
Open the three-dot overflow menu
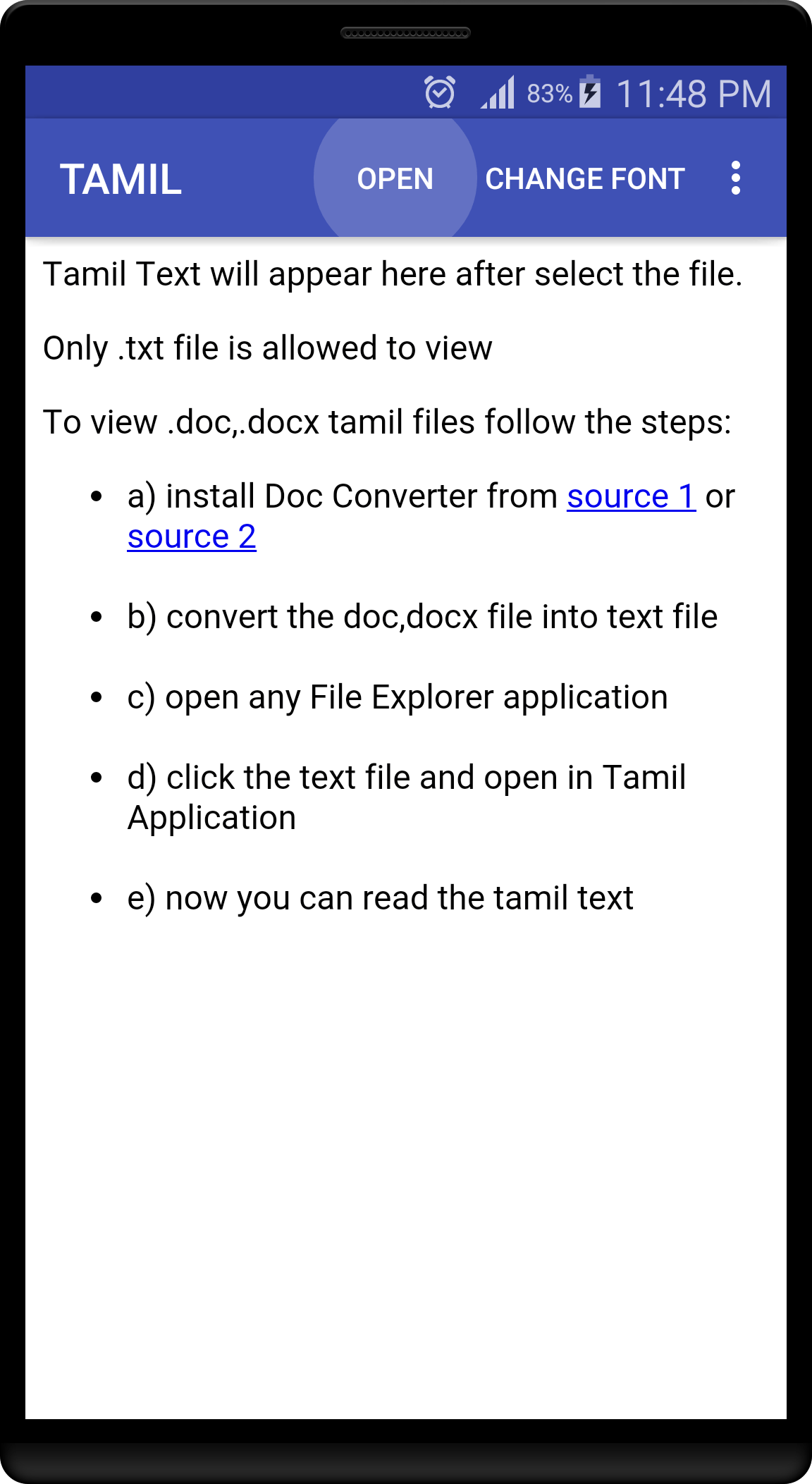pos(736,178)
